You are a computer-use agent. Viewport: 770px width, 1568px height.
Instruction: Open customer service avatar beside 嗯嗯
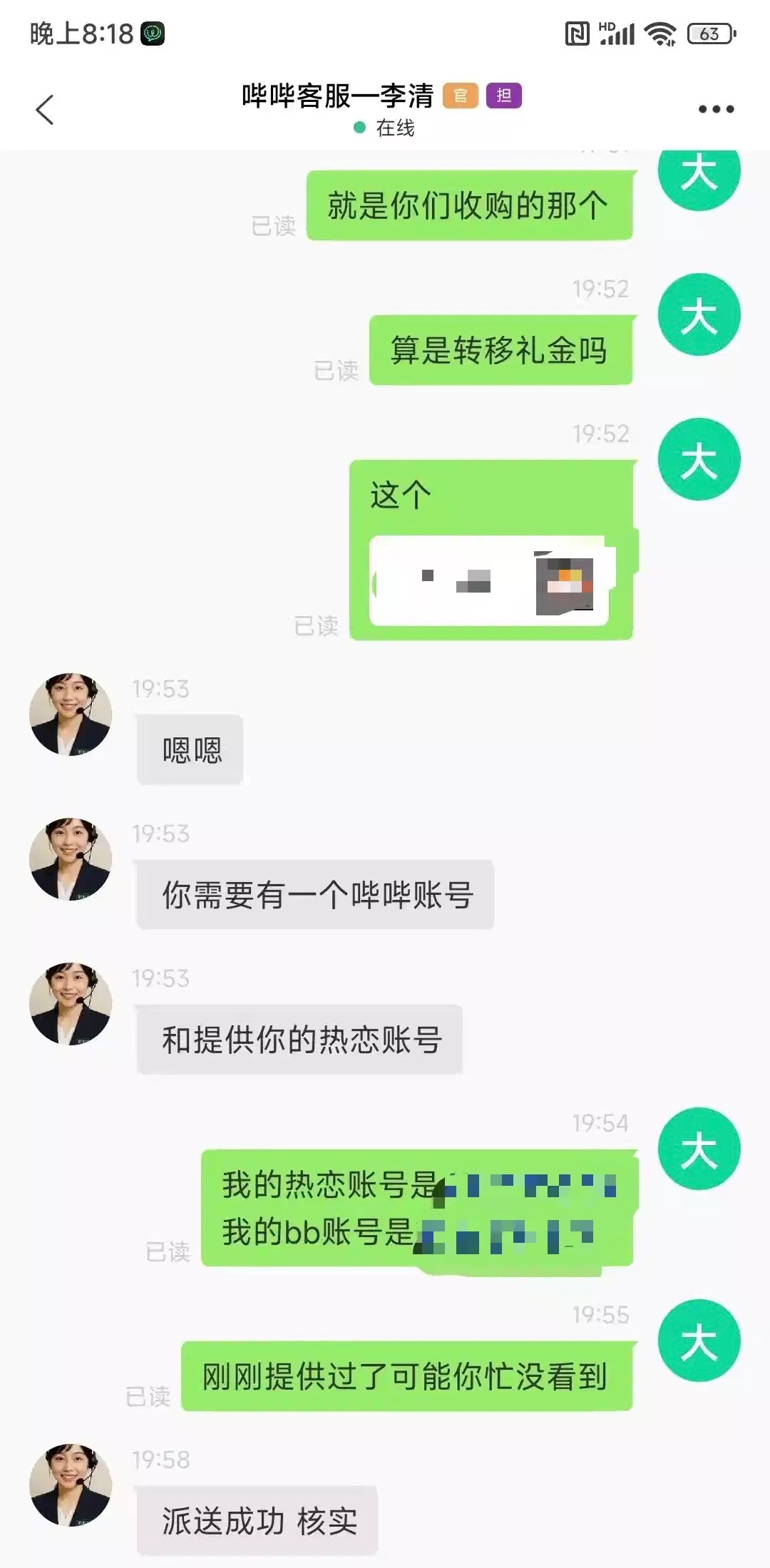tap(70, 714)
